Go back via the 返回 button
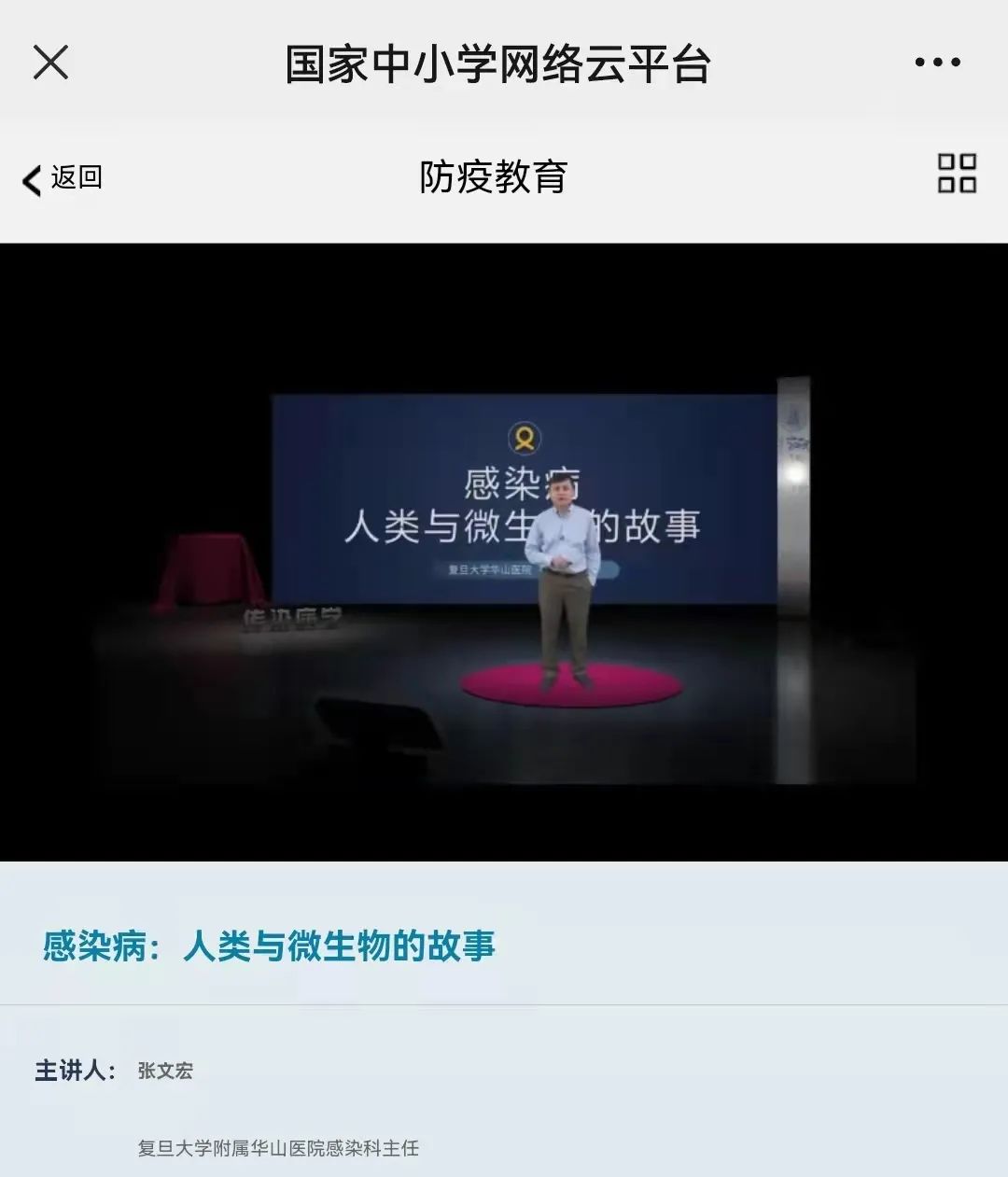The image size is (1008, 1177). coord(63,177)
